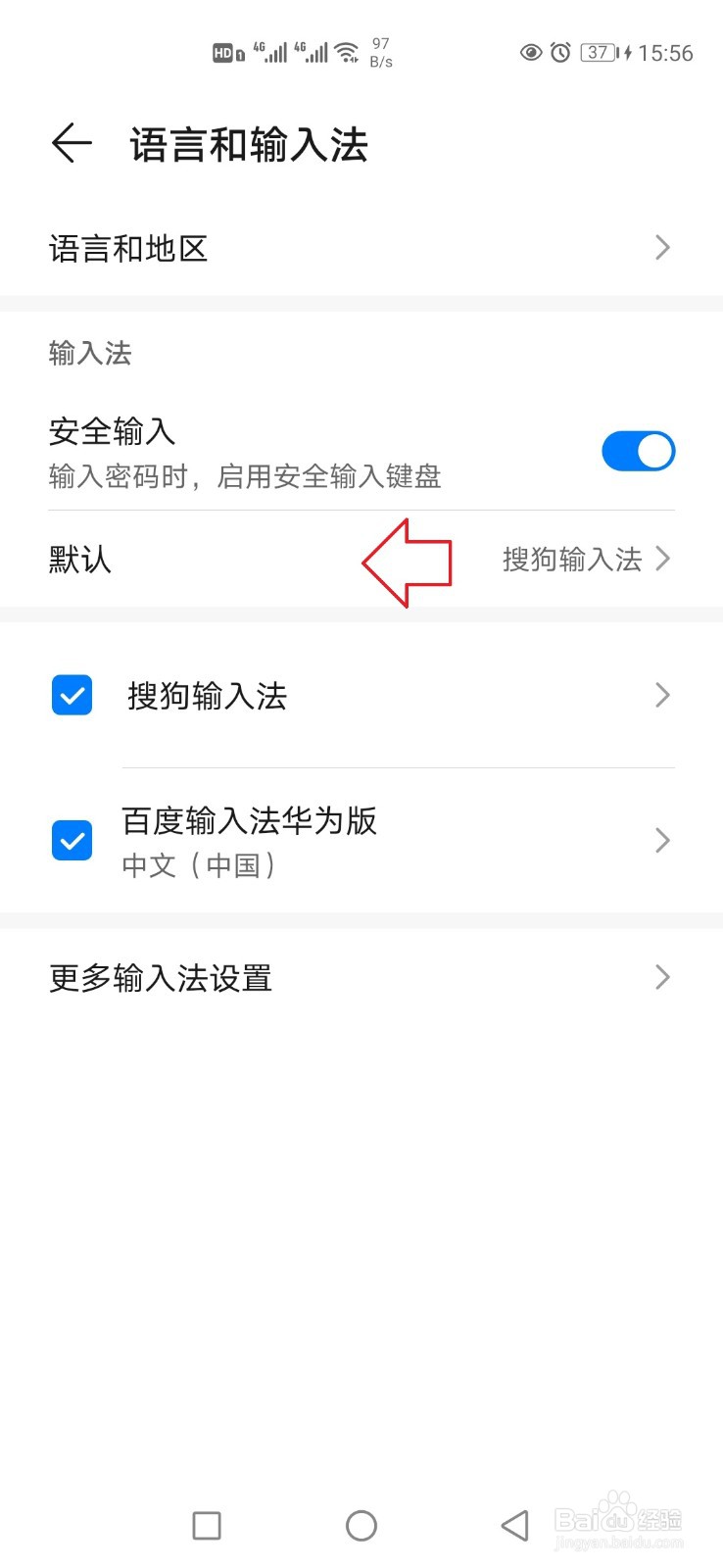
Task: Uncheck the 百度输入法华为版 checkbox
Action: [71, 840]
